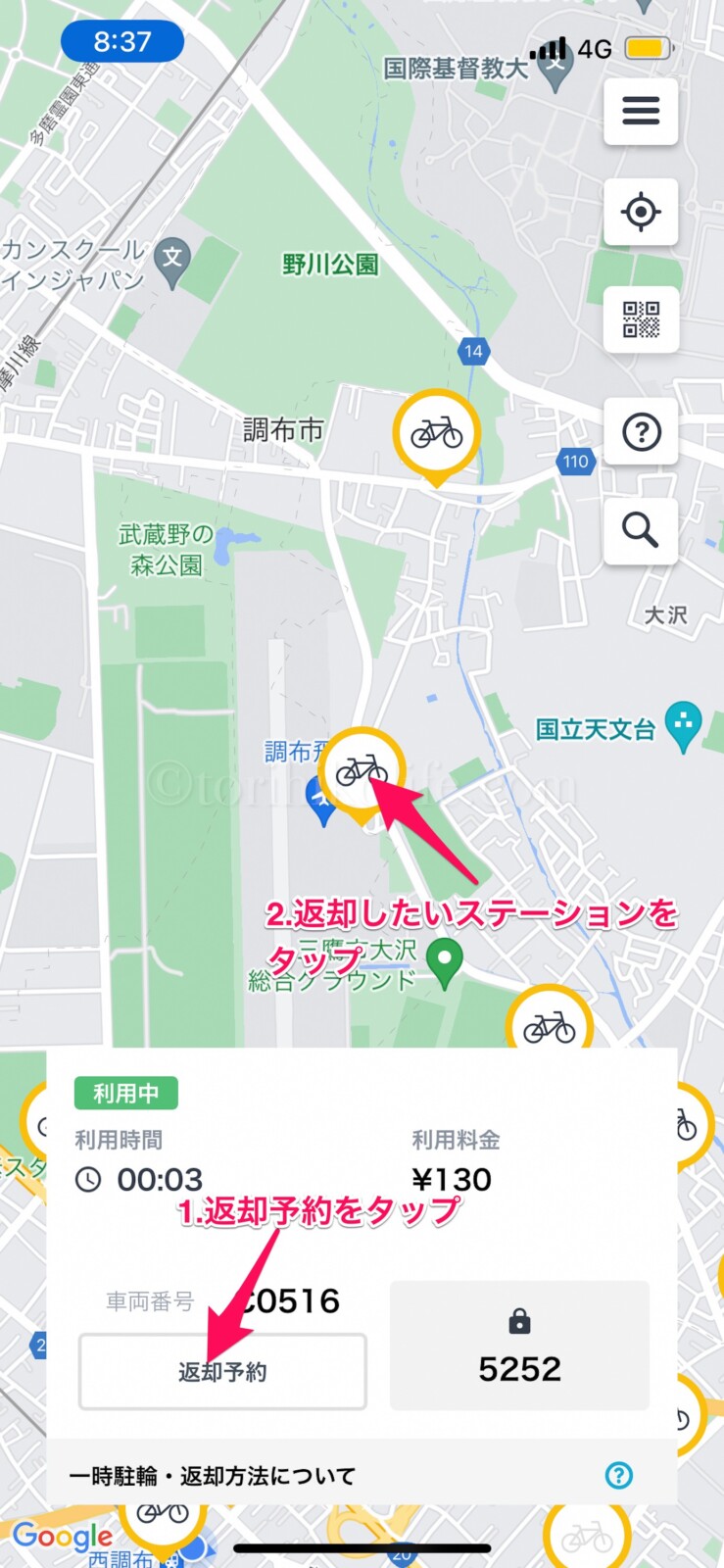Open the hamburger menu
The height and width of the screenshot is (1568, 724).
[641, 111]
